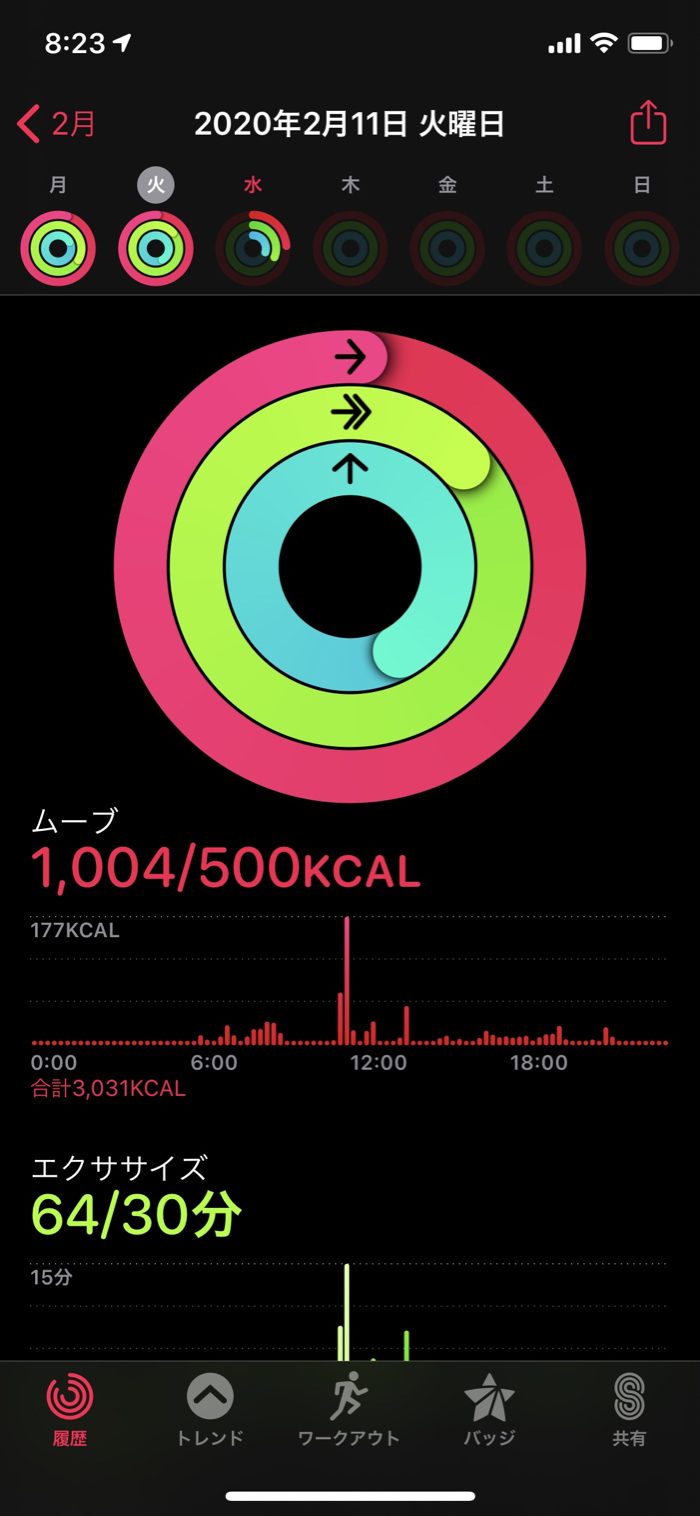Select Saturday (土) activity rings
This screenshot has height=1516, width=700.
coord(544,248)
